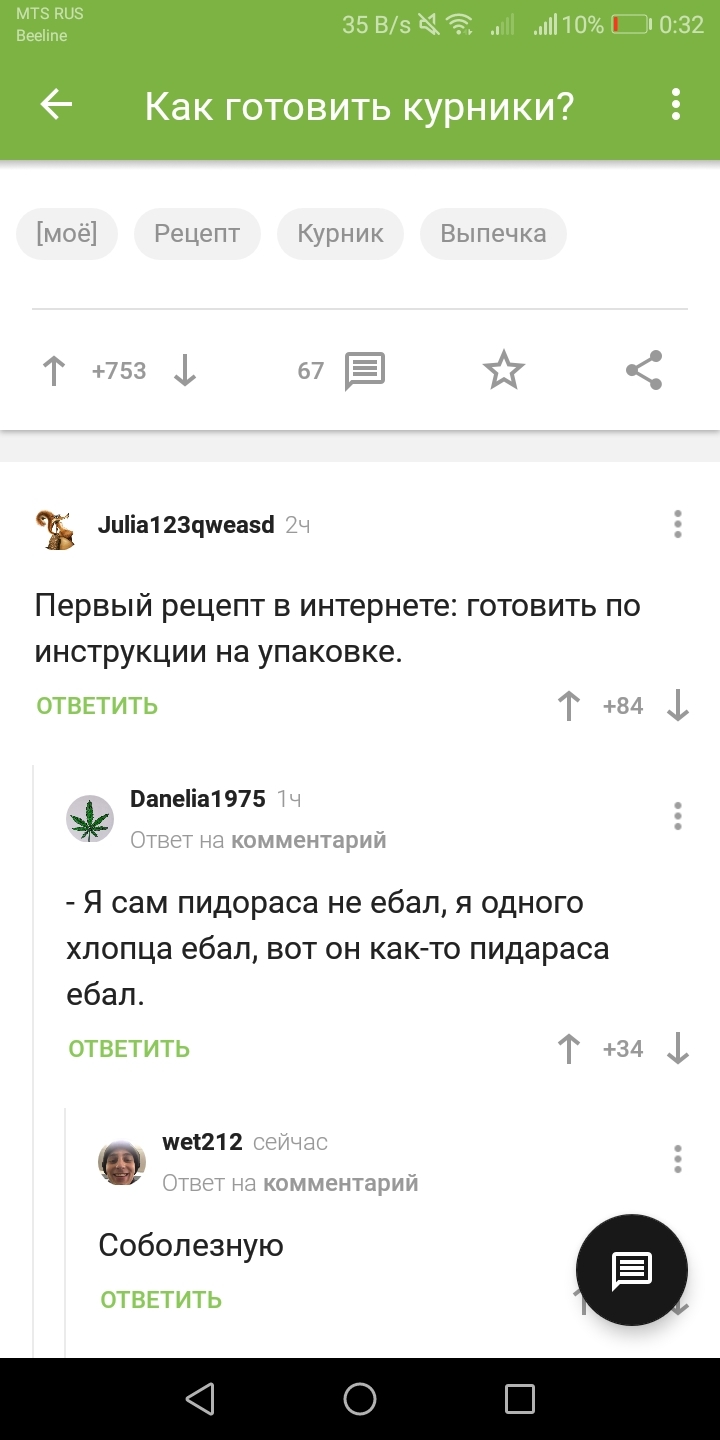Write a new comment with the floating button
720x1440 pixels.
tap(632, 1270)
